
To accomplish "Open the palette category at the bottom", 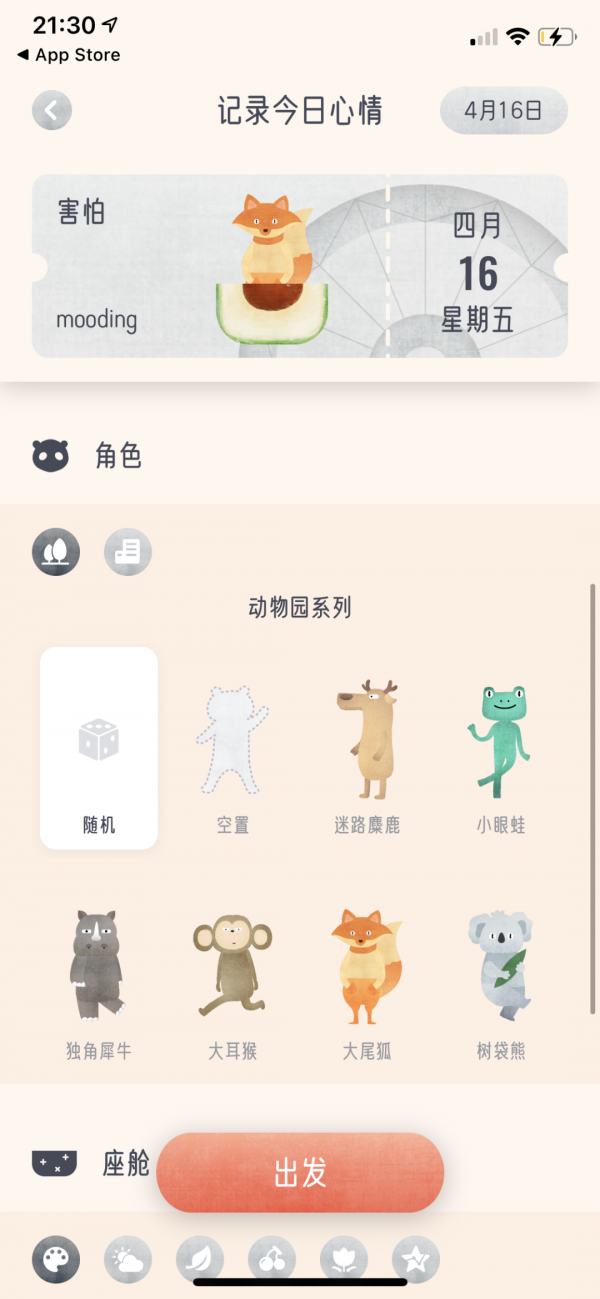I will click(x=56, y=1260).
